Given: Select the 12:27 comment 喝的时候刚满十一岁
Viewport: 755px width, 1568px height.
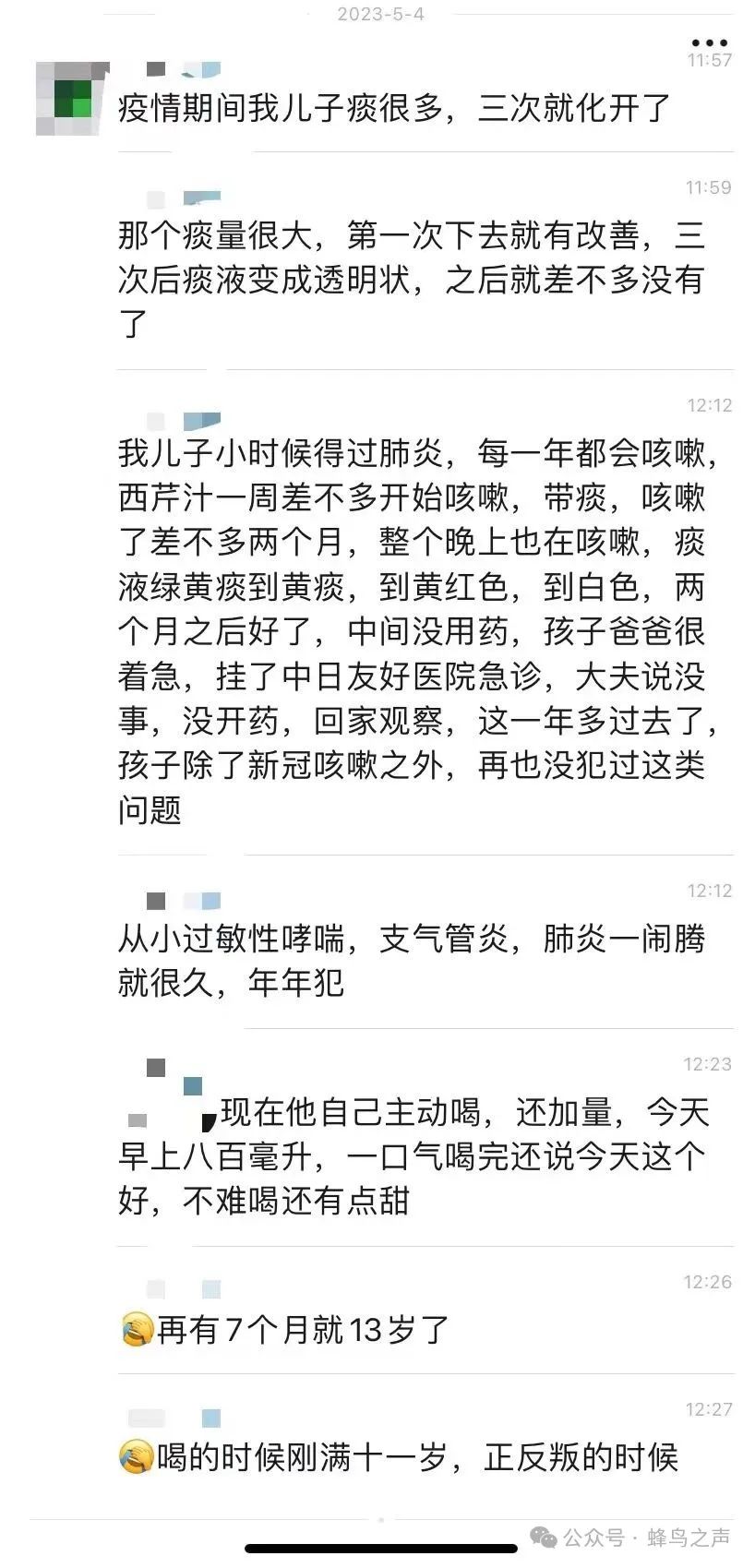Looking at the screenshot, I should 399,1457.
